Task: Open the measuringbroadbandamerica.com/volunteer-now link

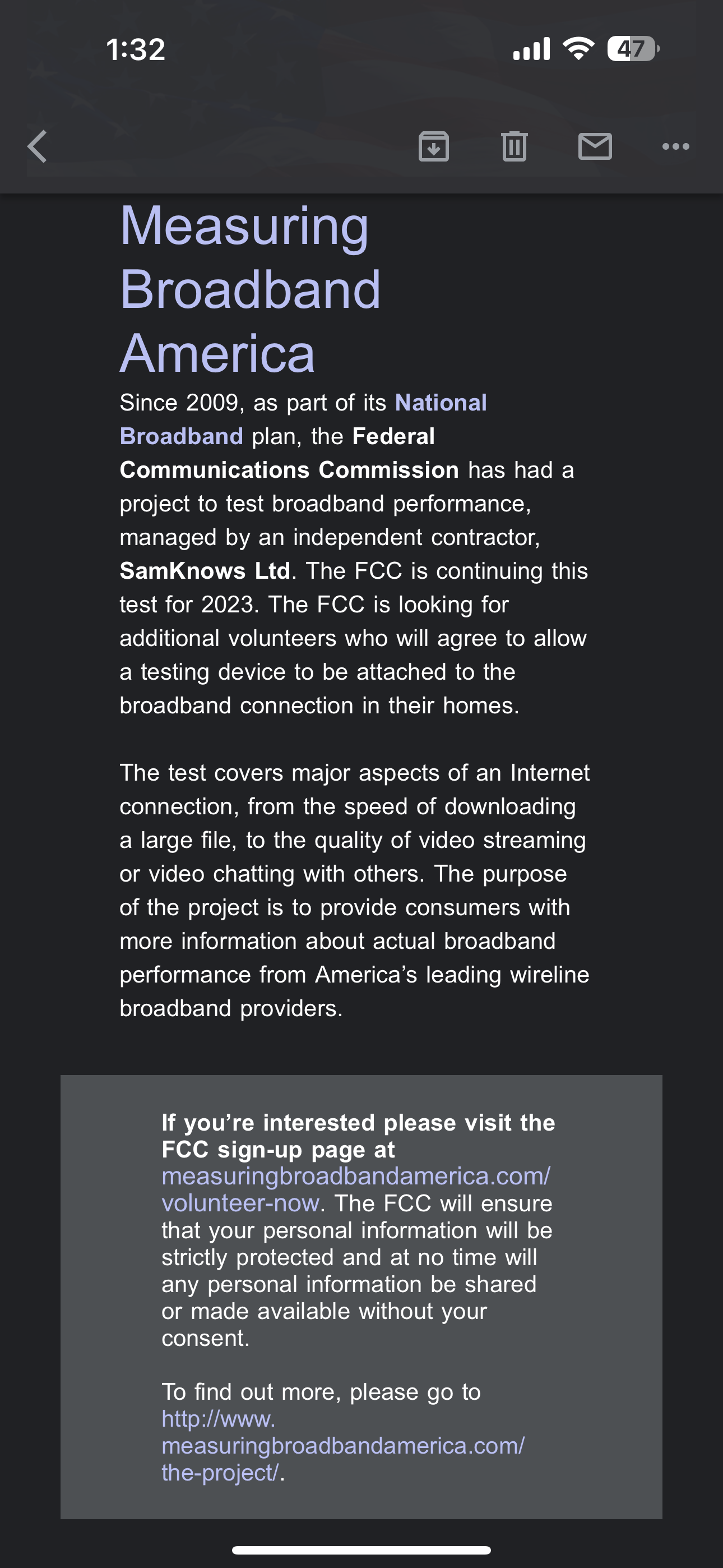Action: (356, 1189)
